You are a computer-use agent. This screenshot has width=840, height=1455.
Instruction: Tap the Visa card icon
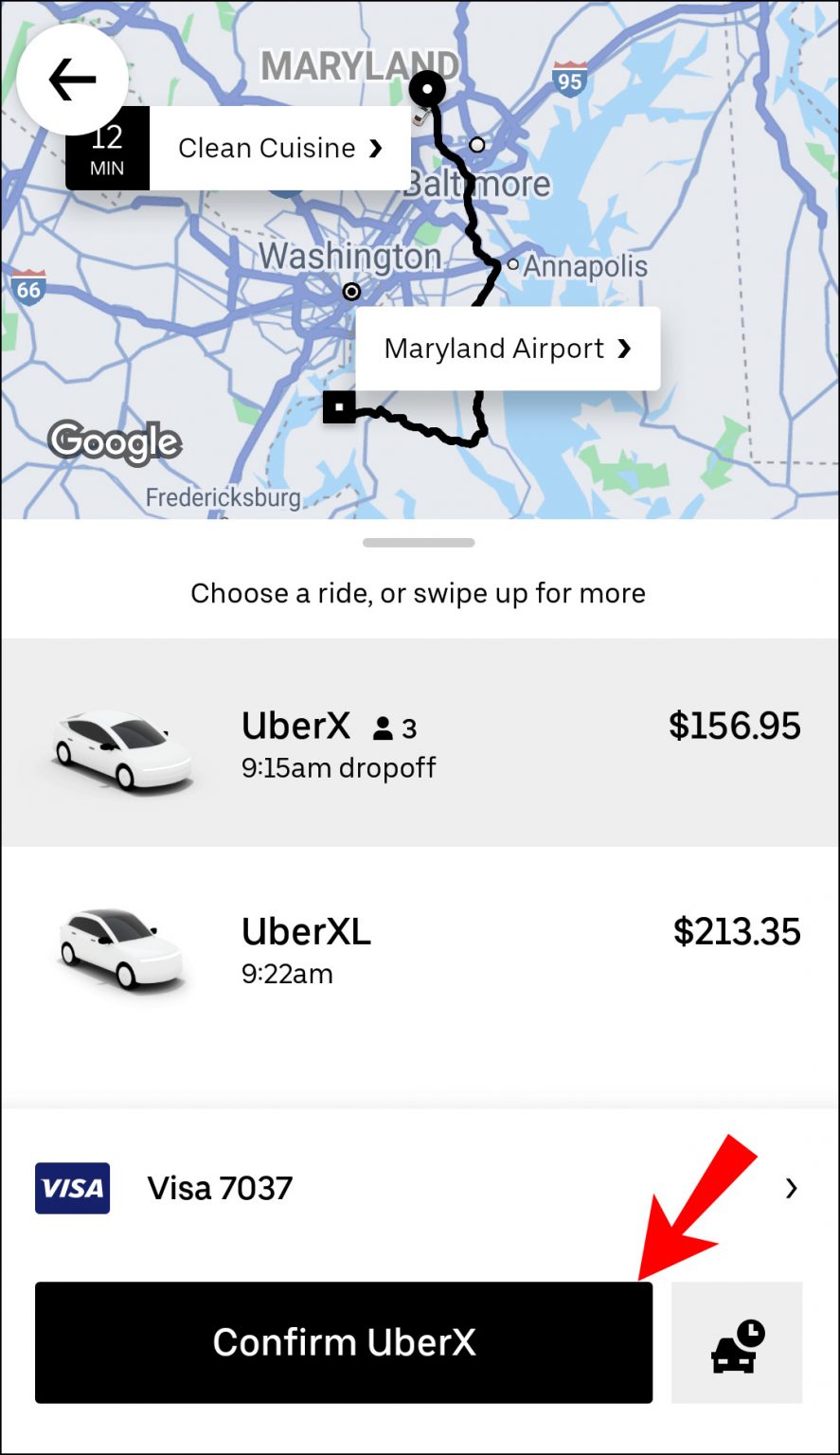(72, 1188)
